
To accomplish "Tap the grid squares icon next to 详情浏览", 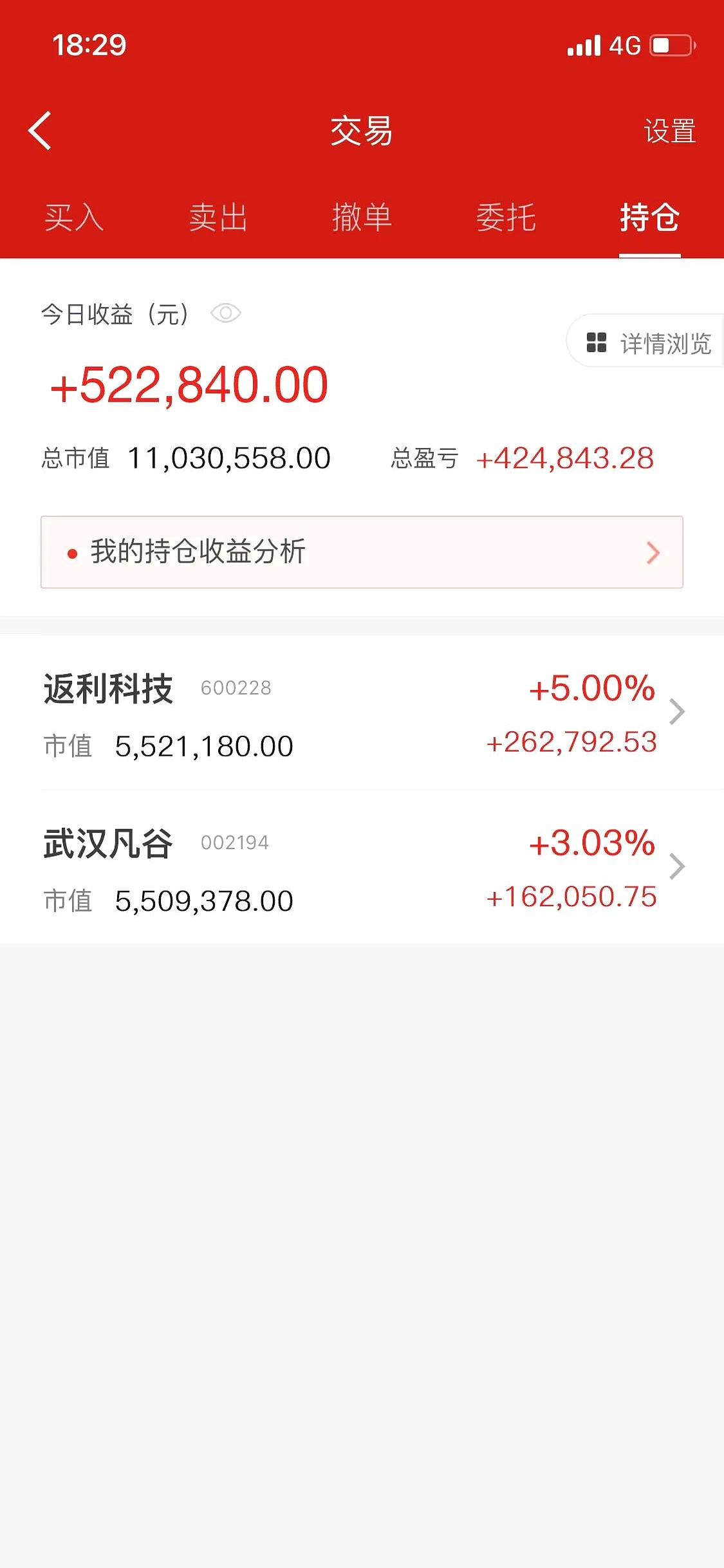I will coord(596,342).
